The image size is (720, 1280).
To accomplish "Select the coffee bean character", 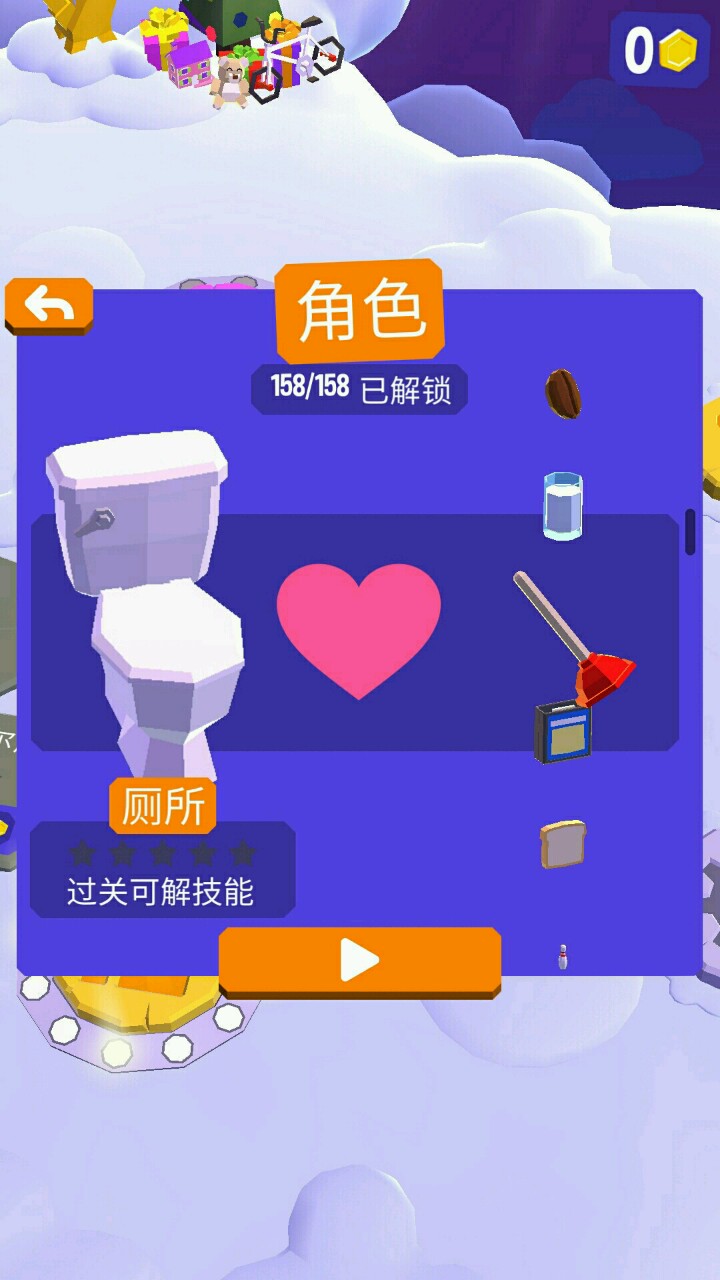I will [x=563, y=393].
